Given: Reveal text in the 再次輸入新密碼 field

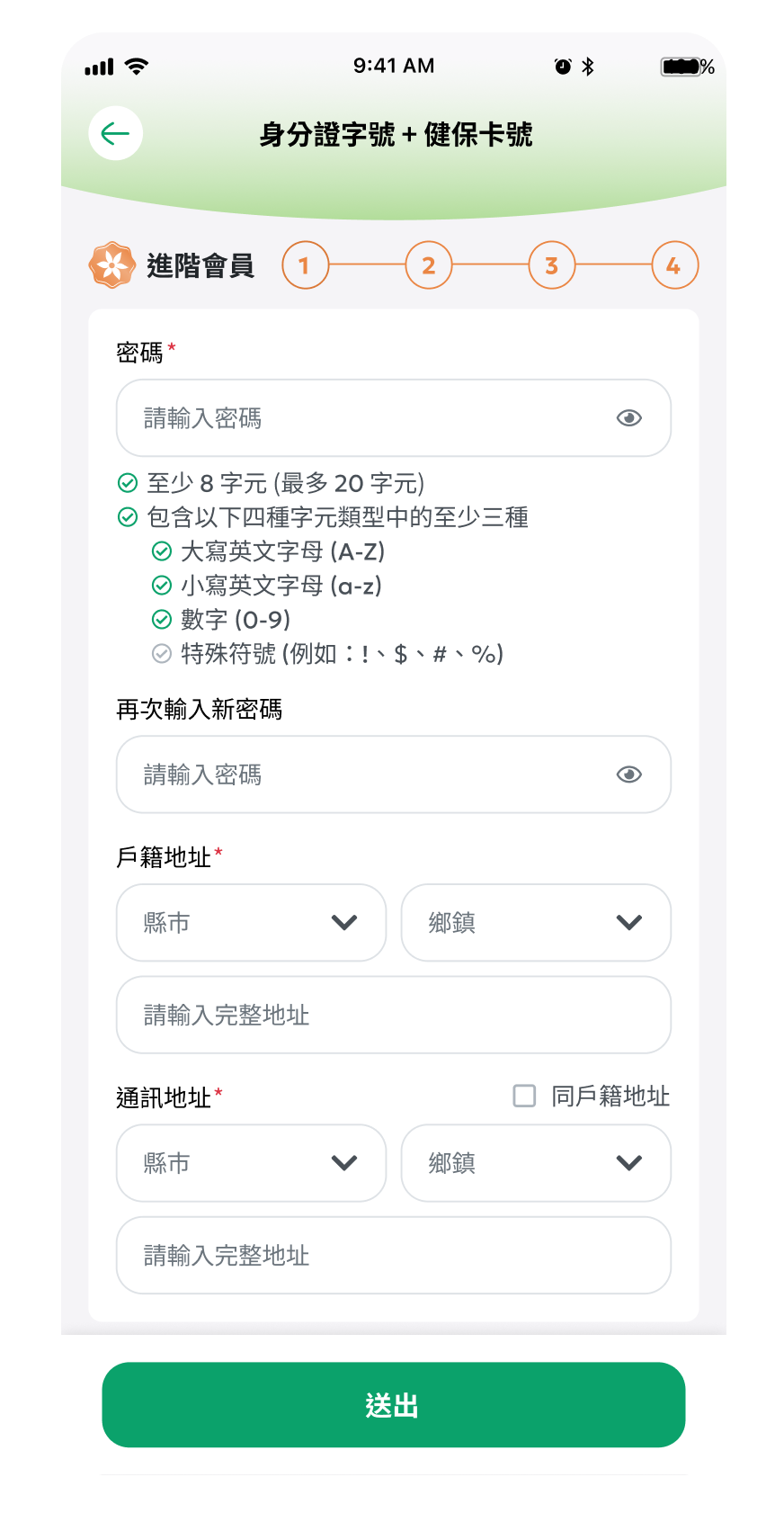Looking at the screenshot, I should pos(629,774).
